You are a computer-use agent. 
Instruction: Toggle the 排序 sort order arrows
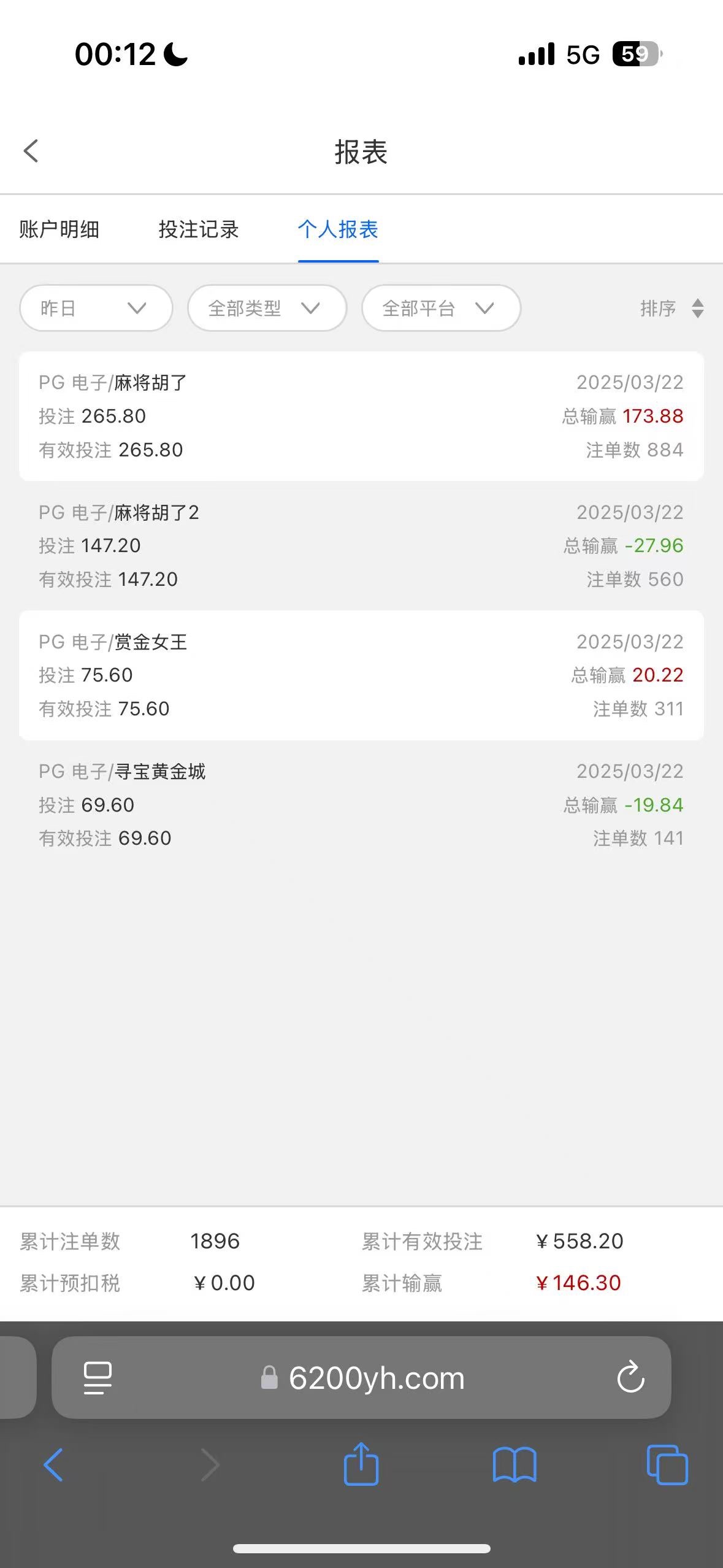[x=673, y=309]
